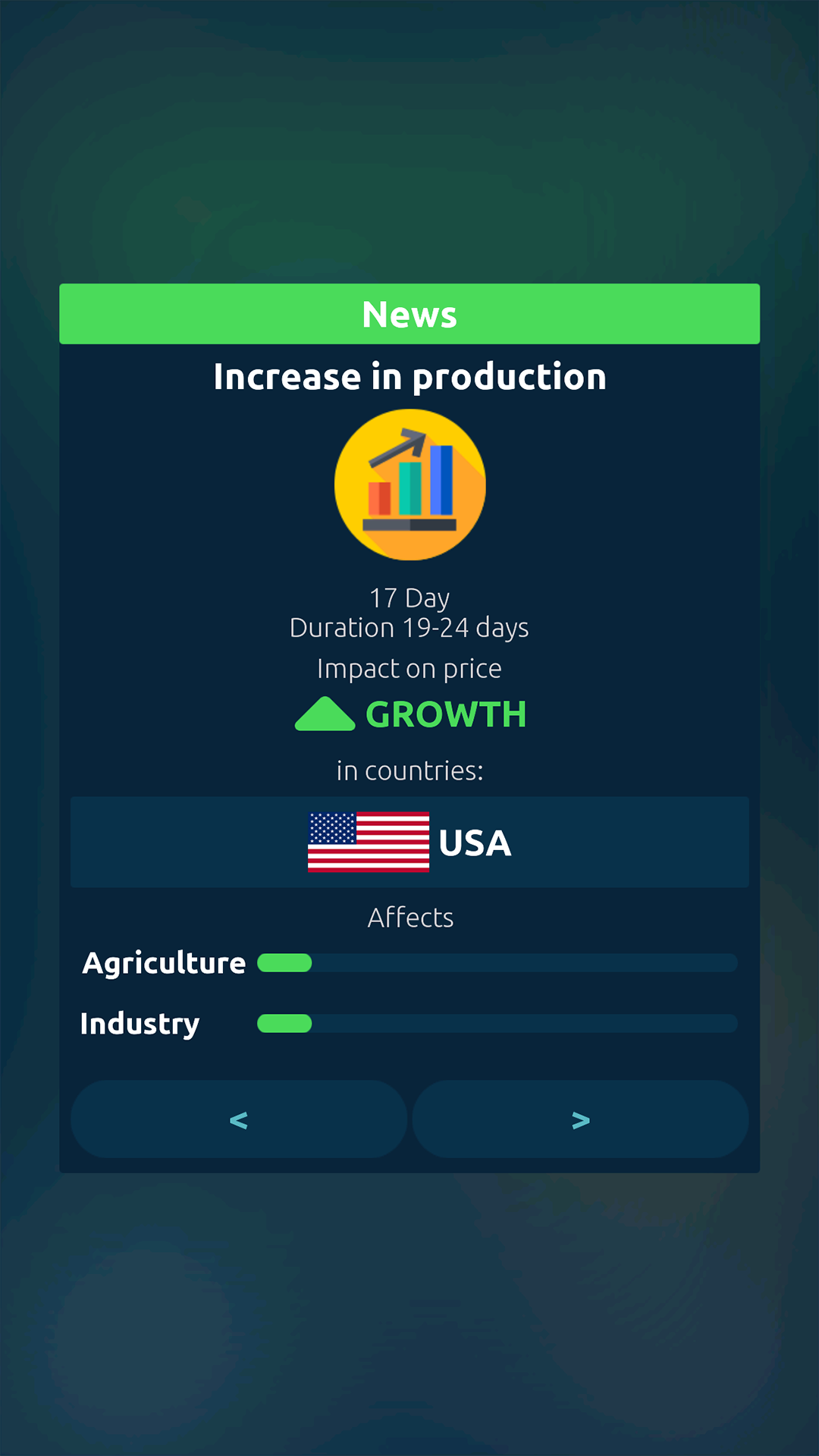Click the Affects section heading

click(409, 917)
